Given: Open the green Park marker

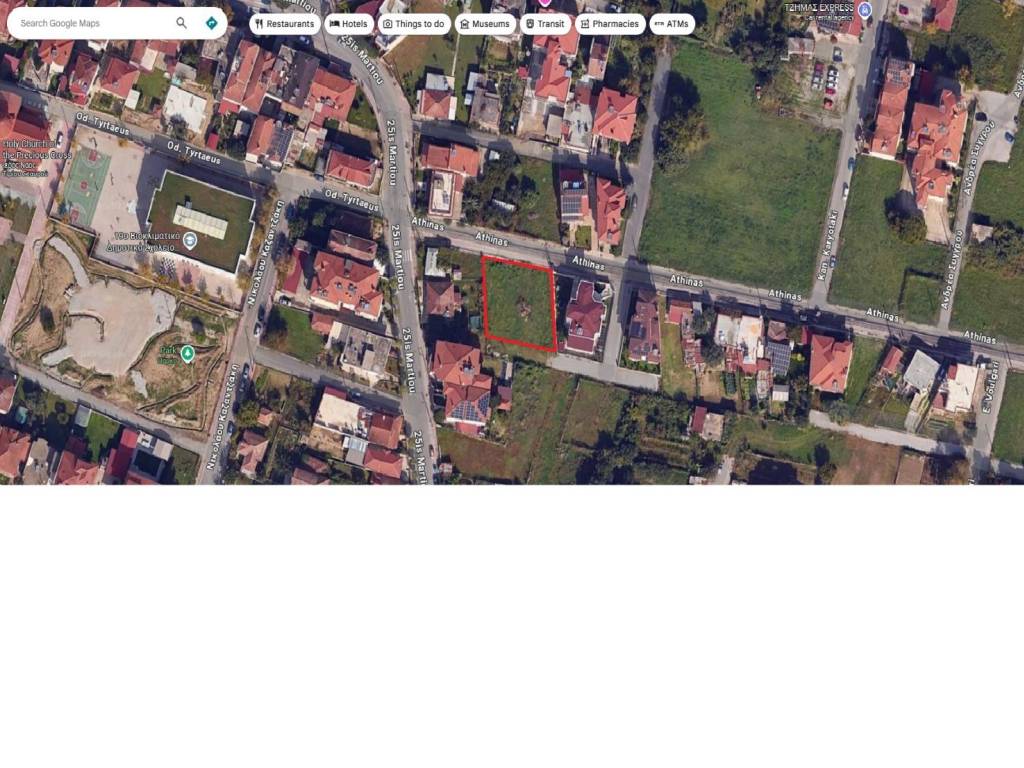Looking at the screenshot, I should click(x=187, y=353).
